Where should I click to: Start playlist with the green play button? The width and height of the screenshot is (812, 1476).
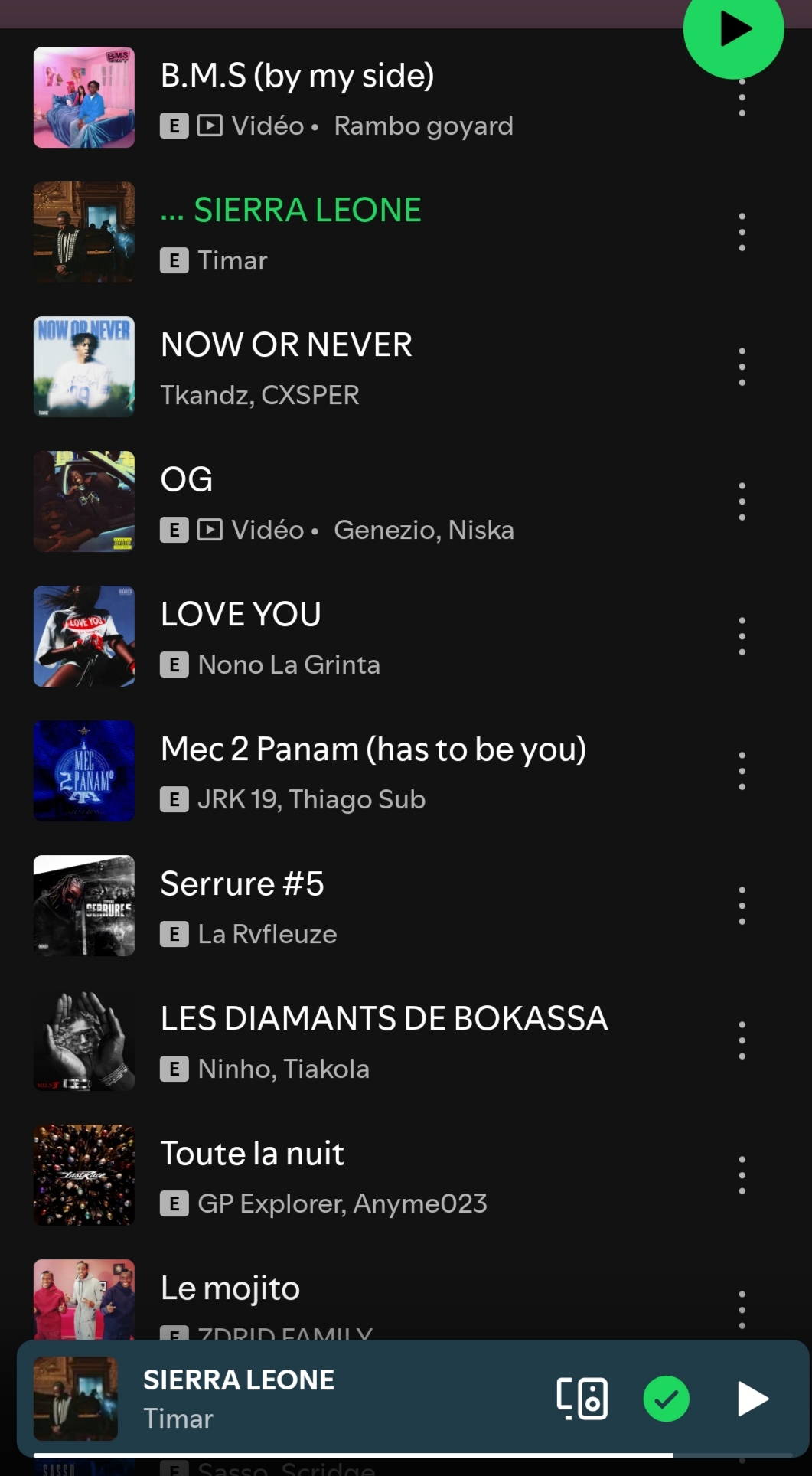click(x=733, y=29)
